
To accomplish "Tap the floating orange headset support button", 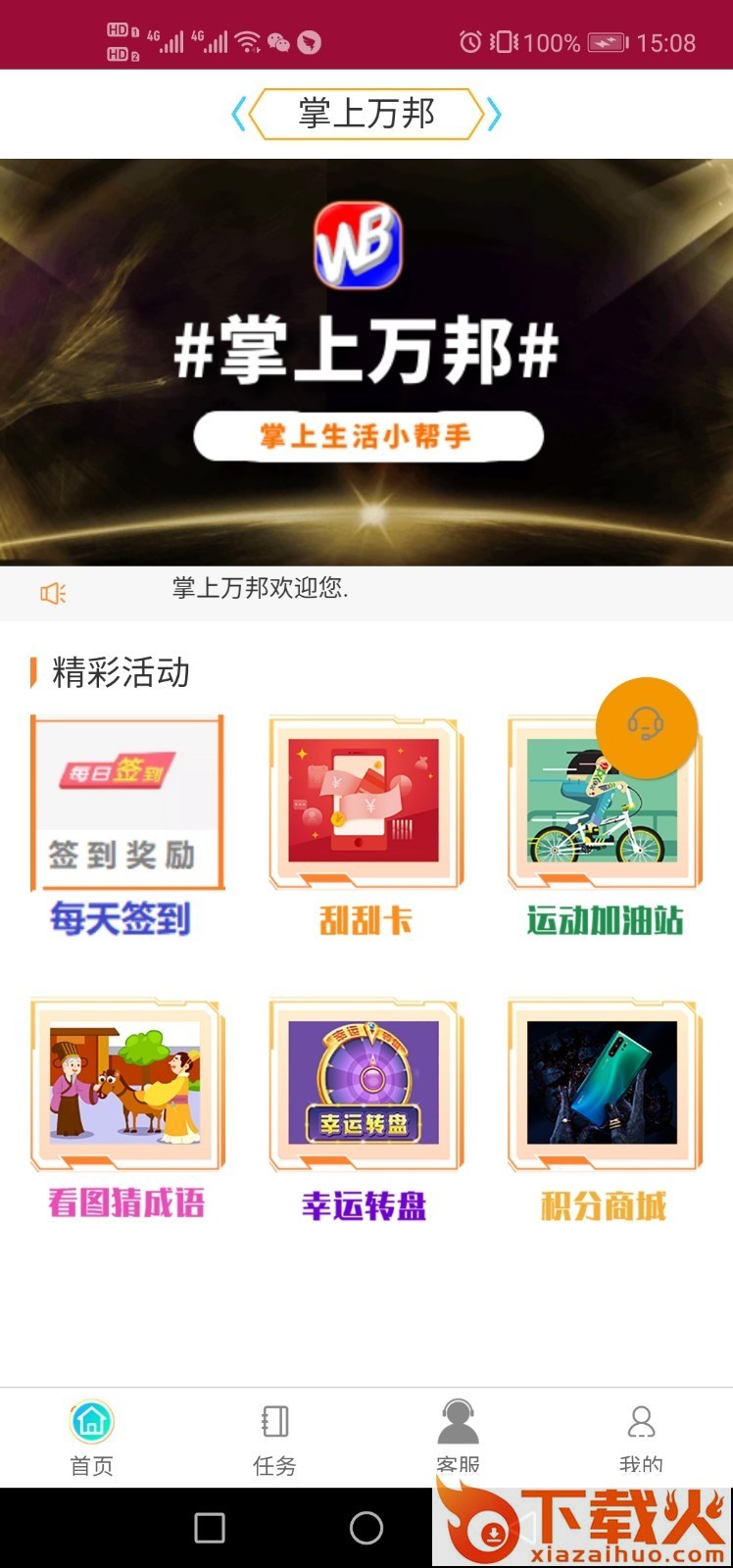I will click(646, 727).
